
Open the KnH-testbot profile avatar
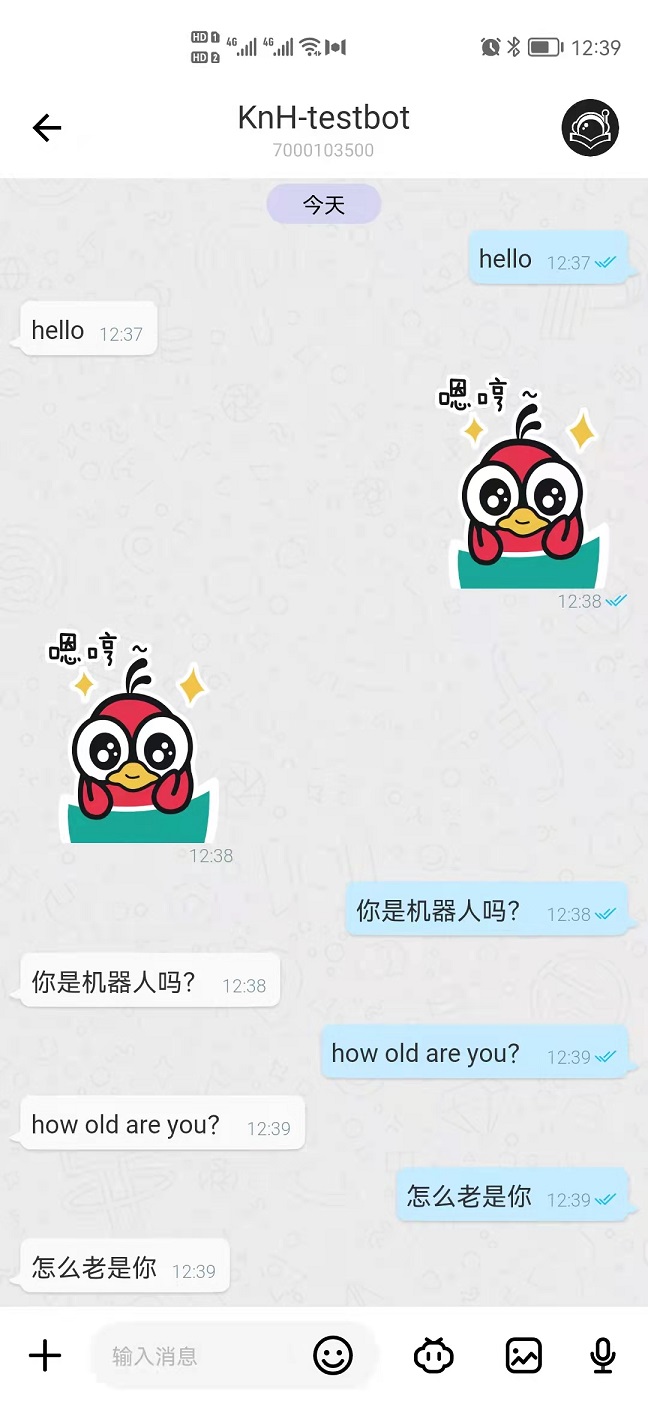590,128
